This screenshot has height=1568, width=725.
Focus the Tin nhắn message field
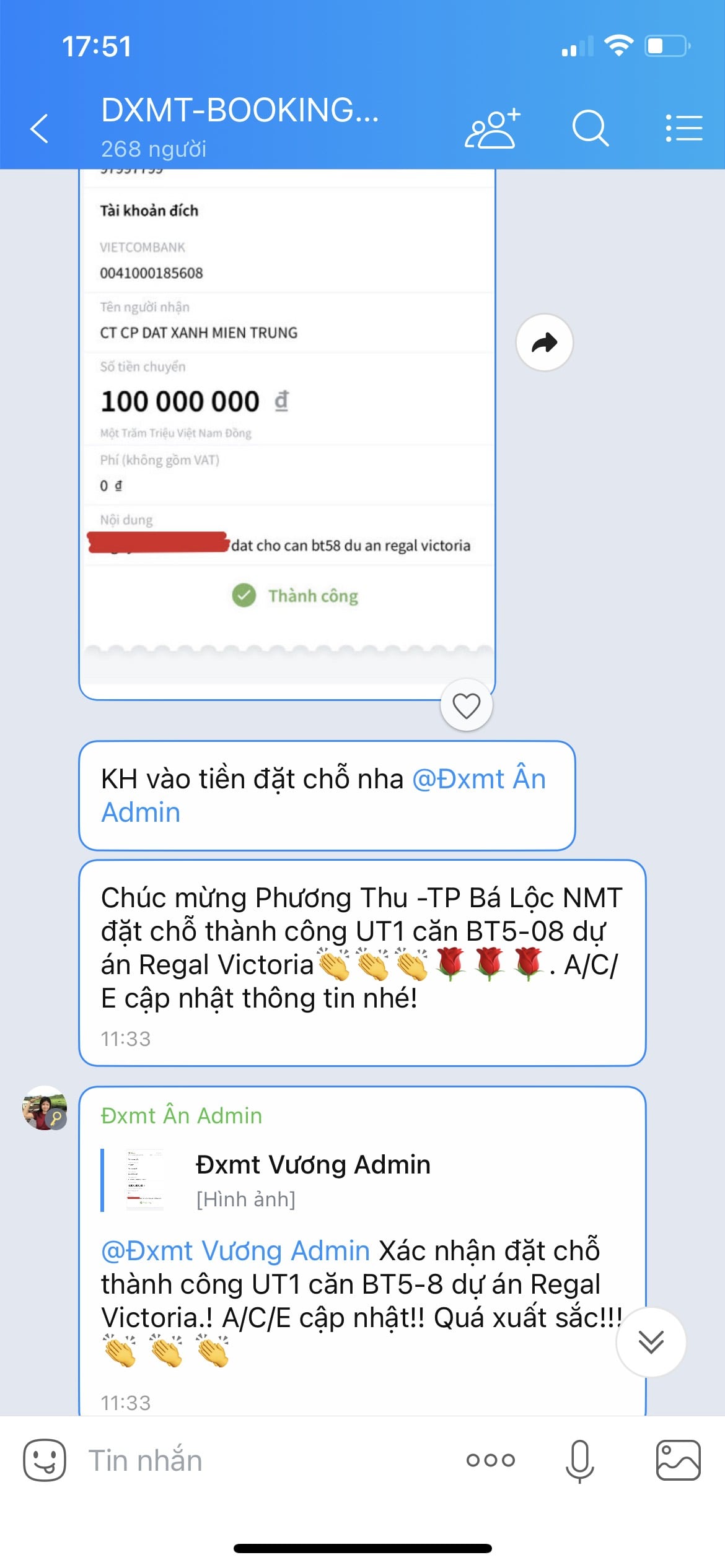(260, 1460)
